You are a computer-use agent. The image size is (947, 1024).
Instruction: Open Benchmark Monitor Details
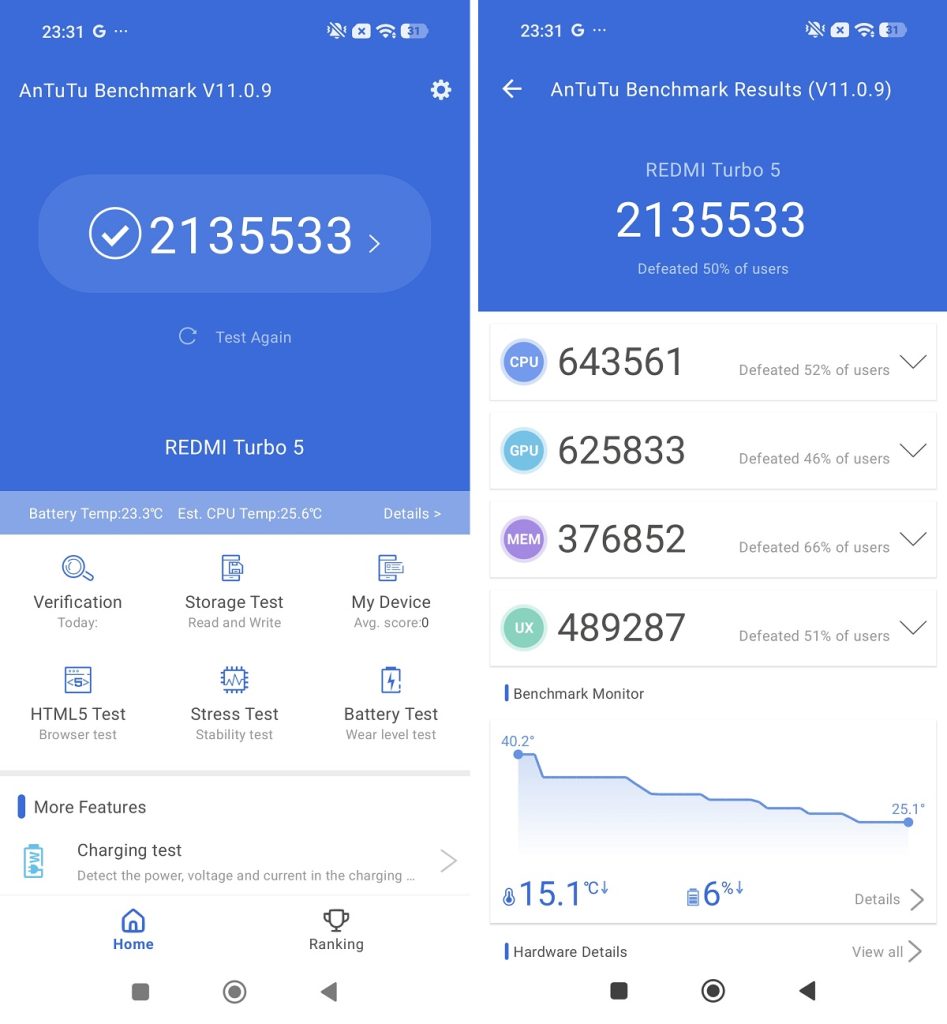pos(888,899)
